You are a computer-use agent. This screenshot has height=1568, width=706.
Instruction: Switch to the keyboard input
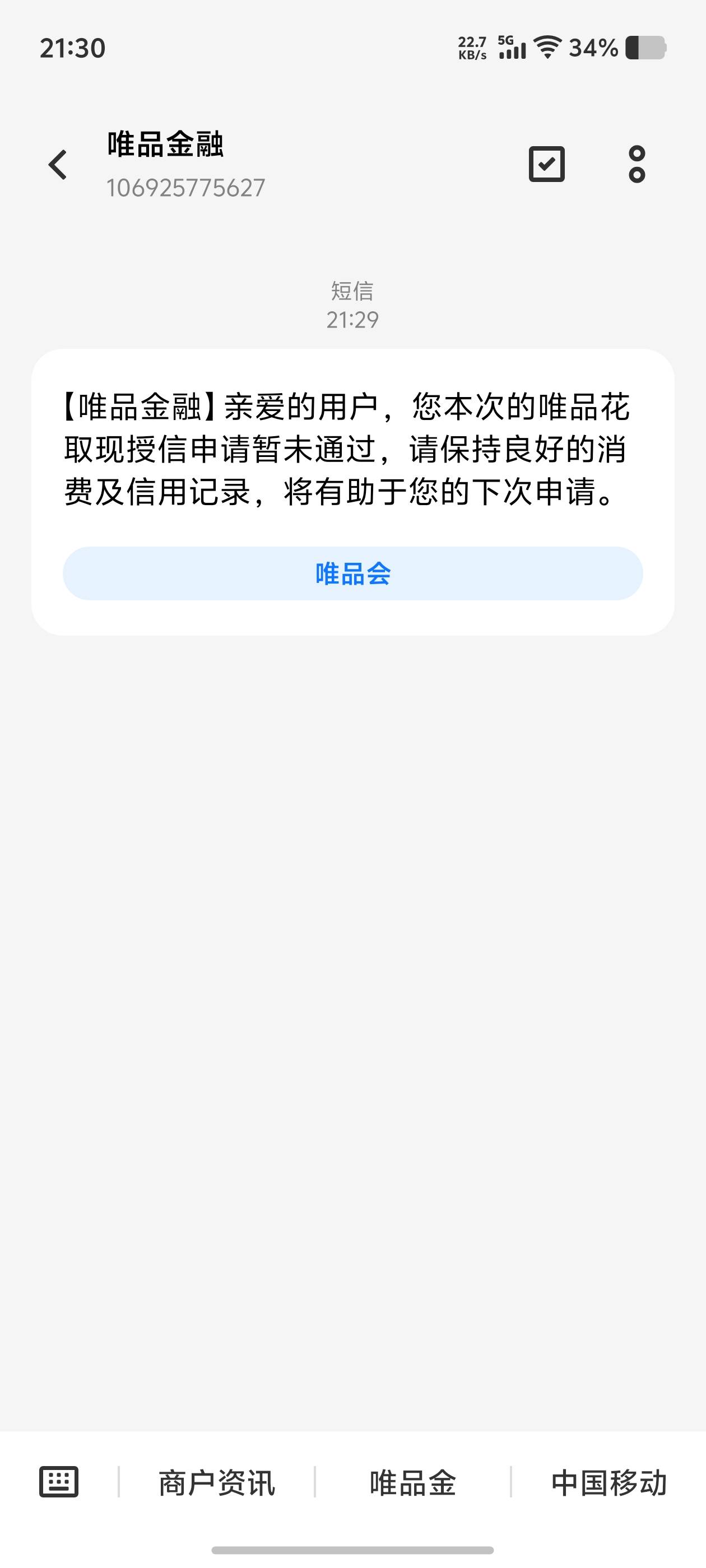(58, 1482)
